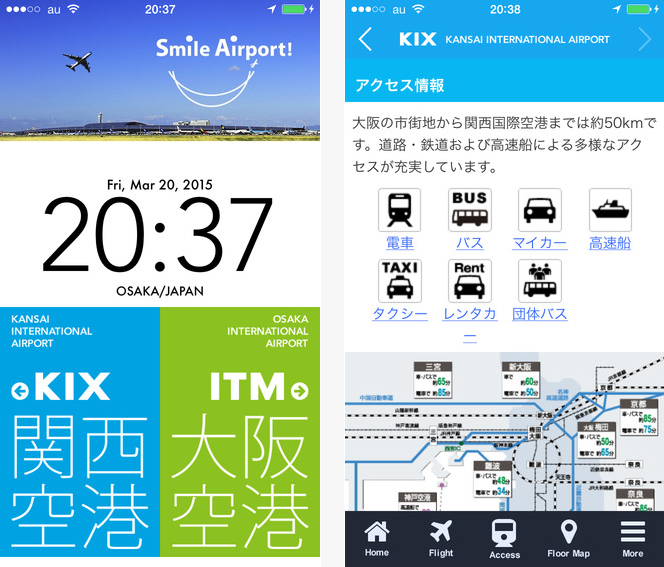Open the access route map image

(x=504, y=432)
